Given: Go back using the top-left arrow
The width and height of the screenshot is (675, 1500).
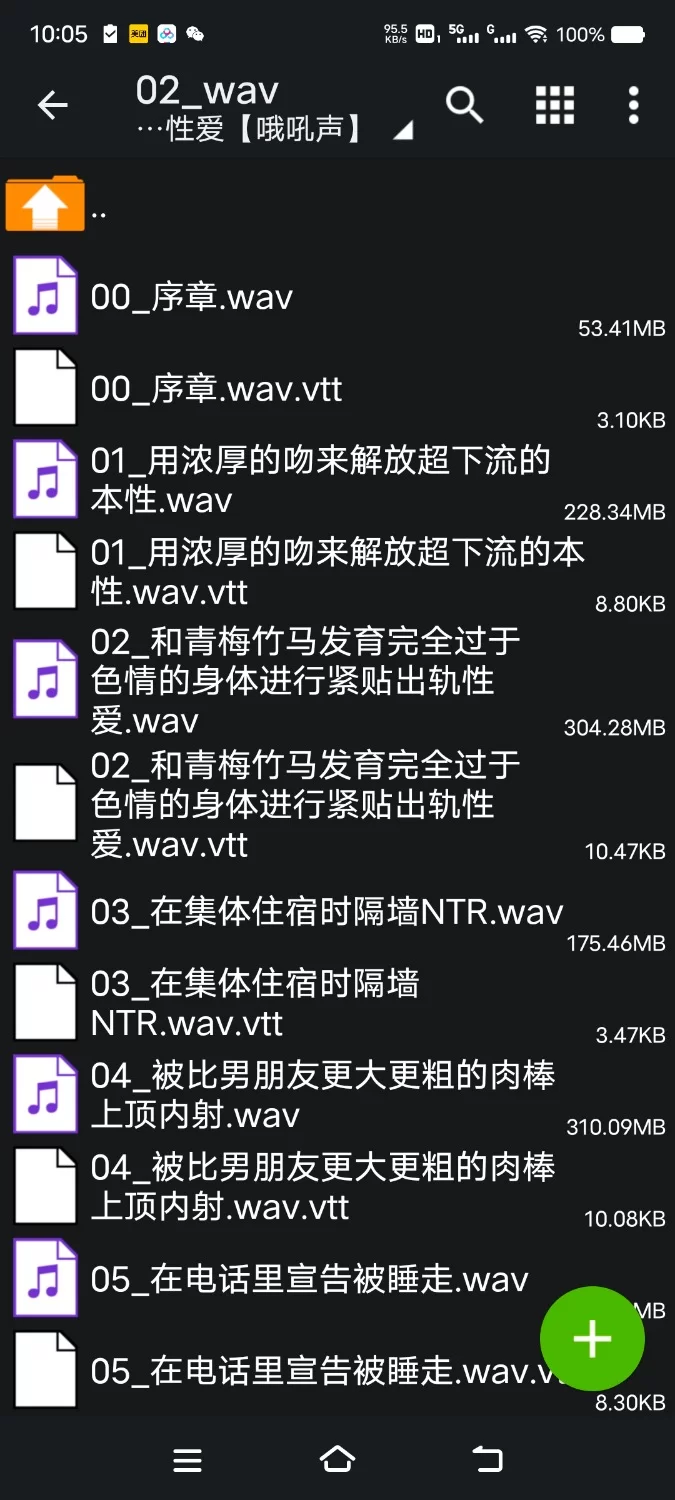Looking at the screenshot, I should (52, 105).
